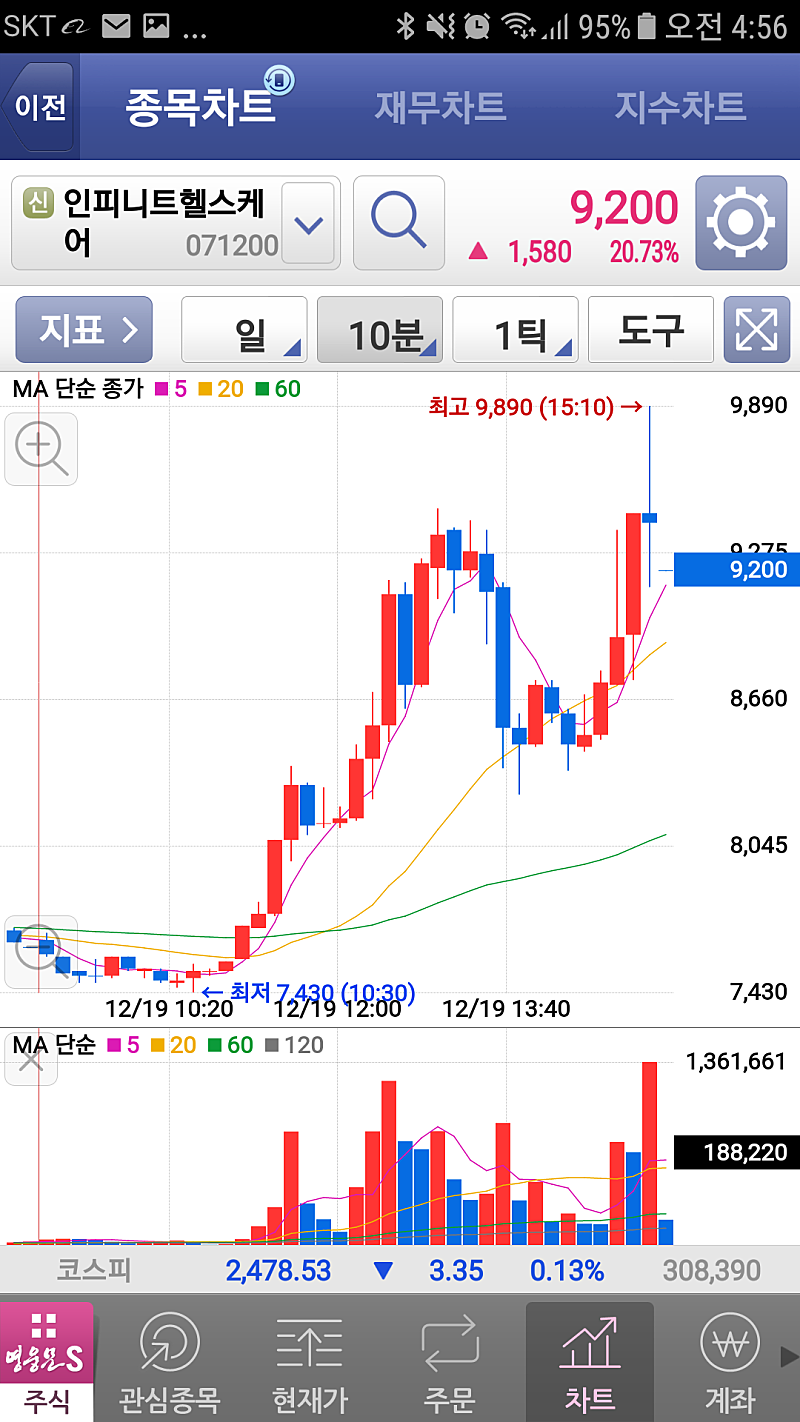Zoom out on the price chart
Image resolution: width=800 pixels, height=1422 pixels.
[x=41, y=951]
